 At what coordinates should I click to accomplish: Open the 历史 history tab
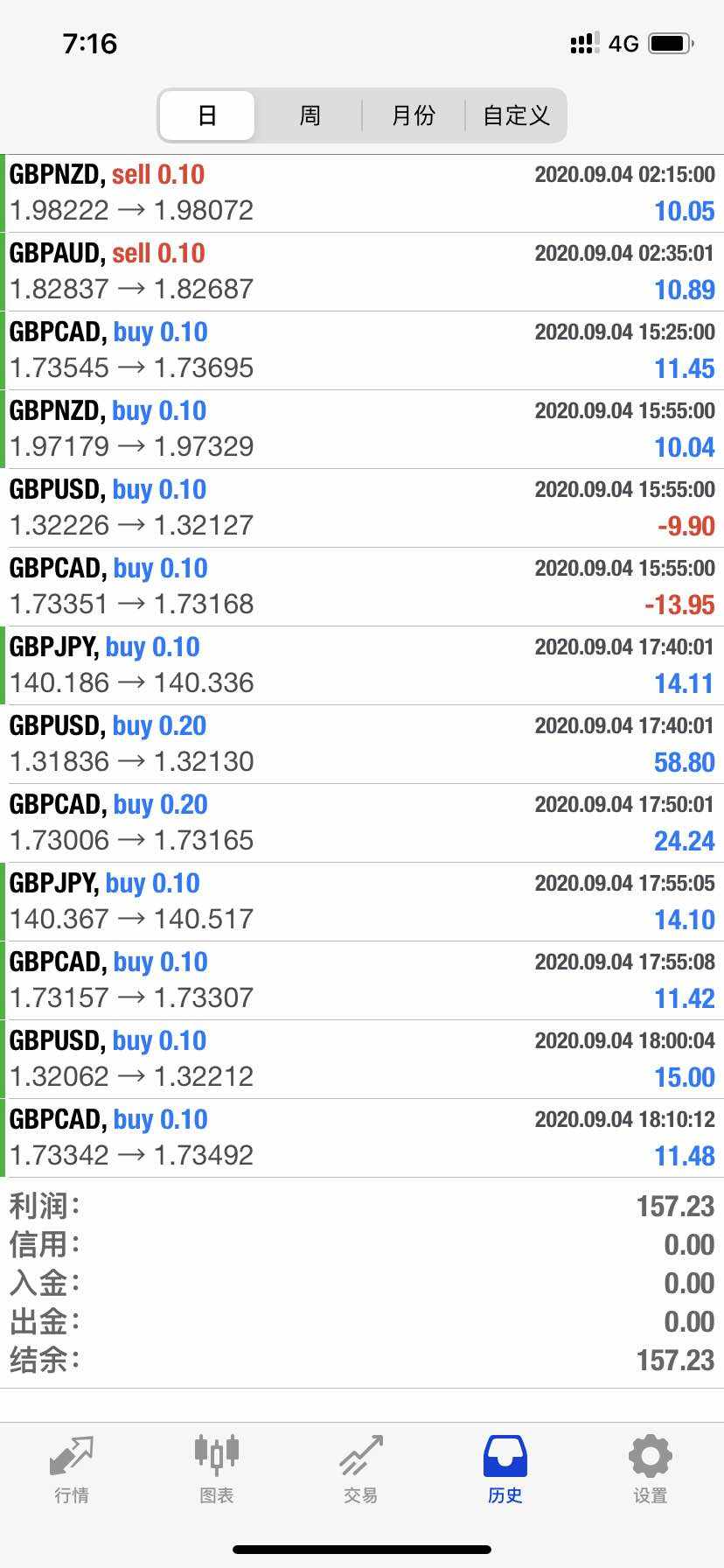(x=505, y=1470)
